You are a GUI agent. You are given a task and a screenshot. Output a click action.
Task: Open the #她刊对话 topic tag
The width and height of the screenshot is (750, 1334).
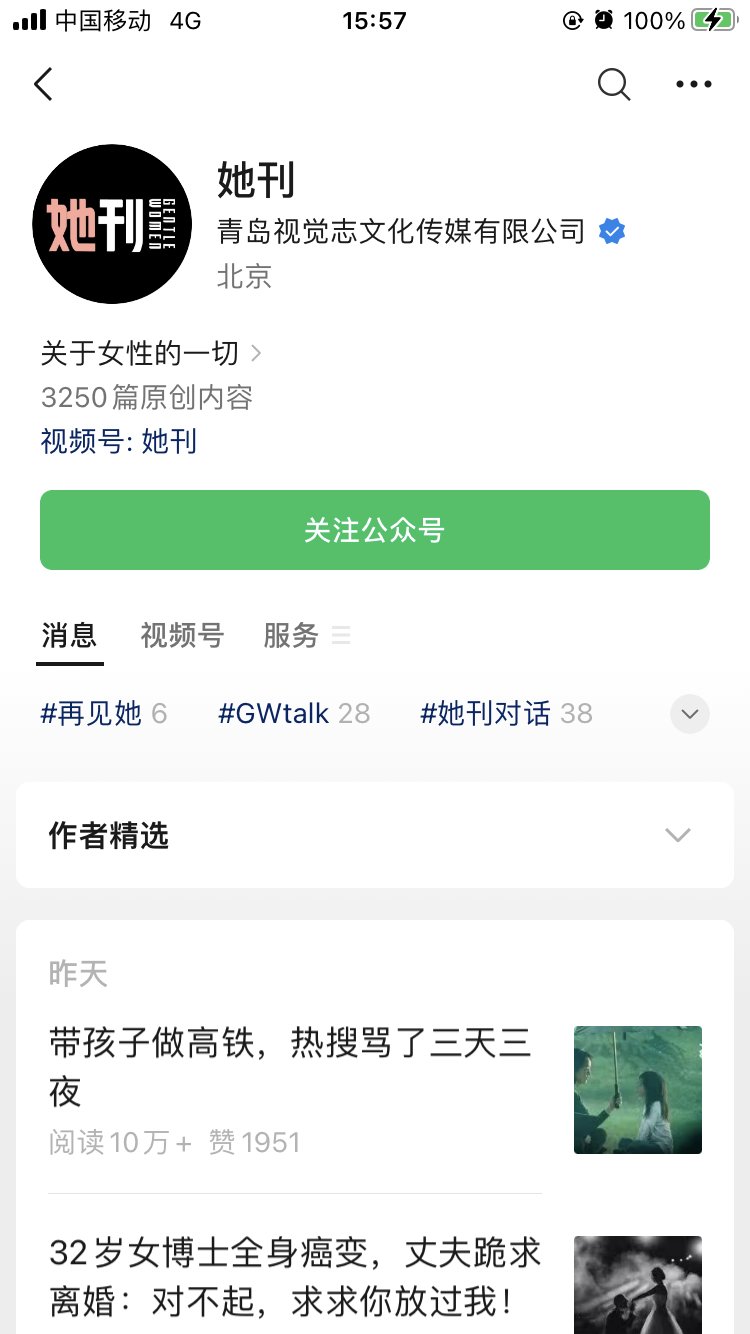(506, 714)
